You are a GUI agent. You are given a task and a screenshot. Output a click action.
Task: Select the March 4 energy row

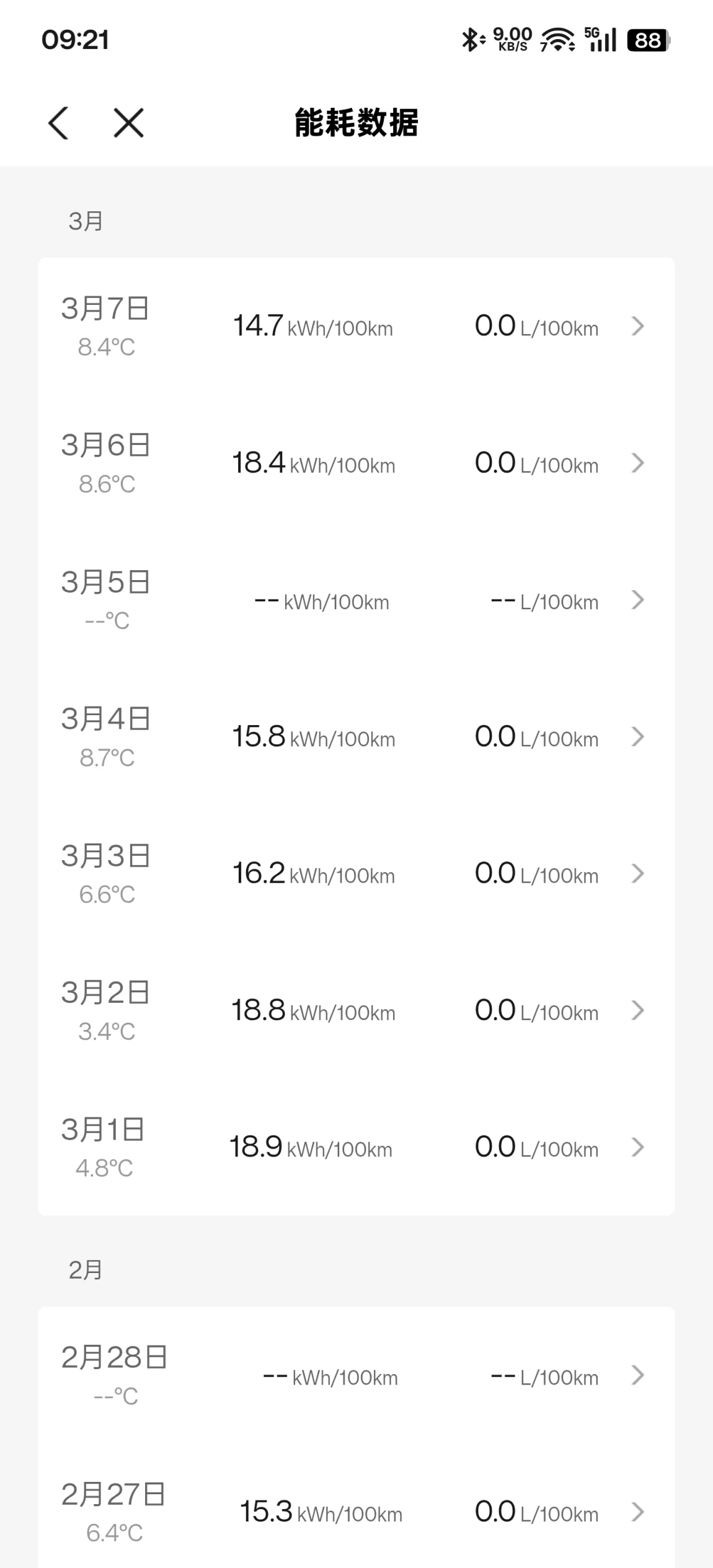(x=356, y=737)
